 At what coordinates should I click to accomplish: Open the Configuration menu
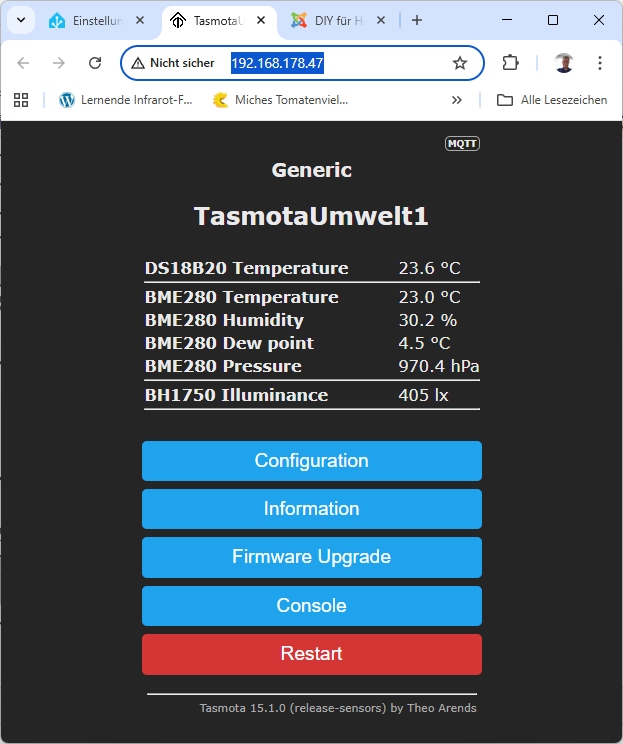coord(311,461)
